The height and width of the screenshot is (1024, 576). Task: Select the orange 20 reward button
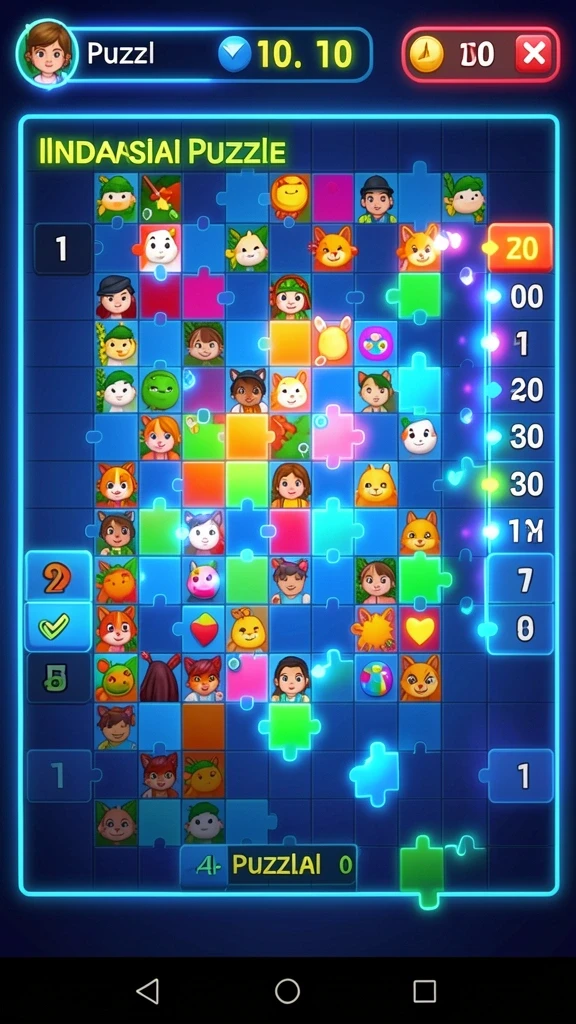point(520,248)
